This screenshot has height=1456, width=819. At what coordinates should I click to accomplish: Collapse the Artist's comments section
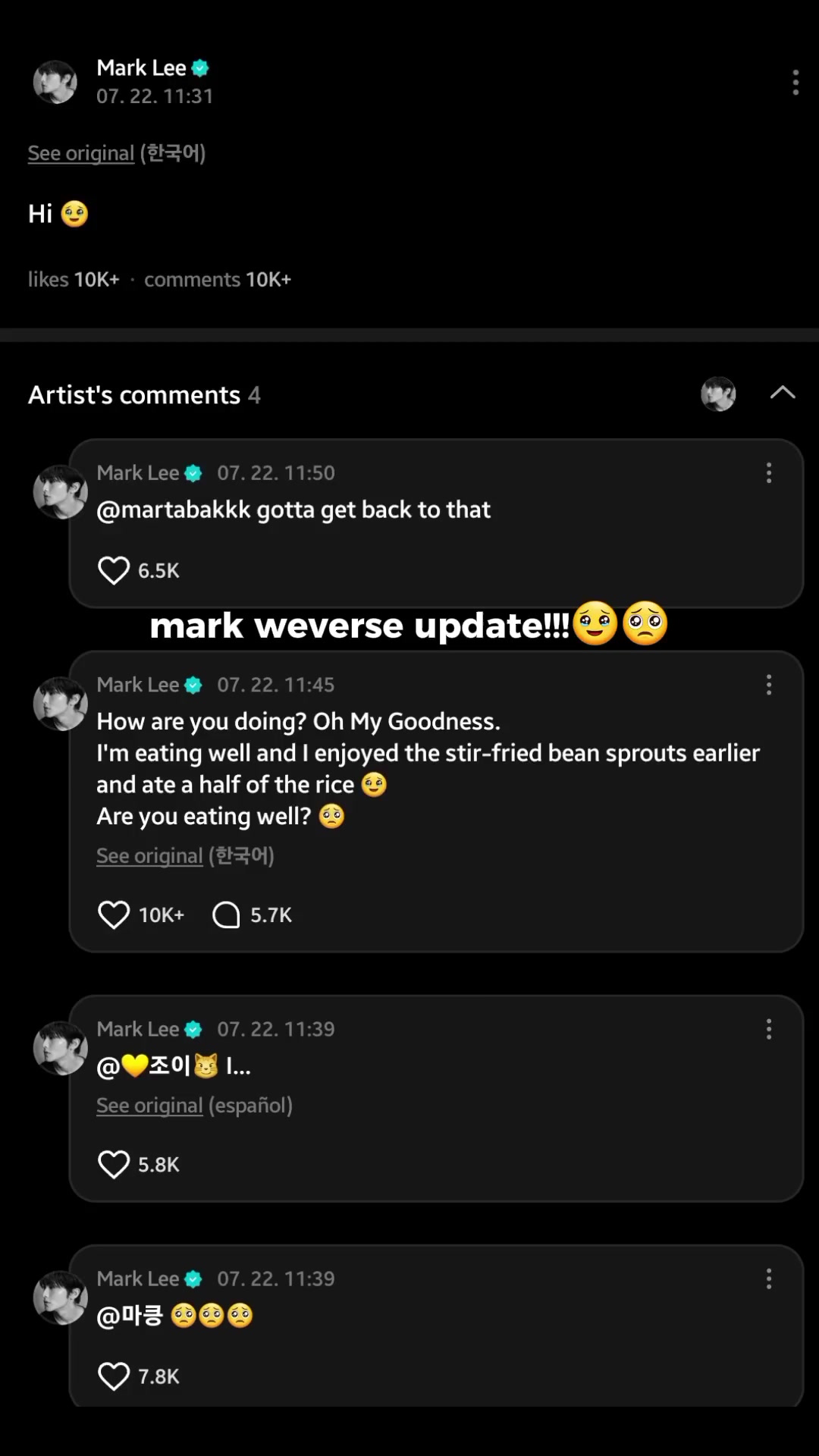tap(782, 393)
